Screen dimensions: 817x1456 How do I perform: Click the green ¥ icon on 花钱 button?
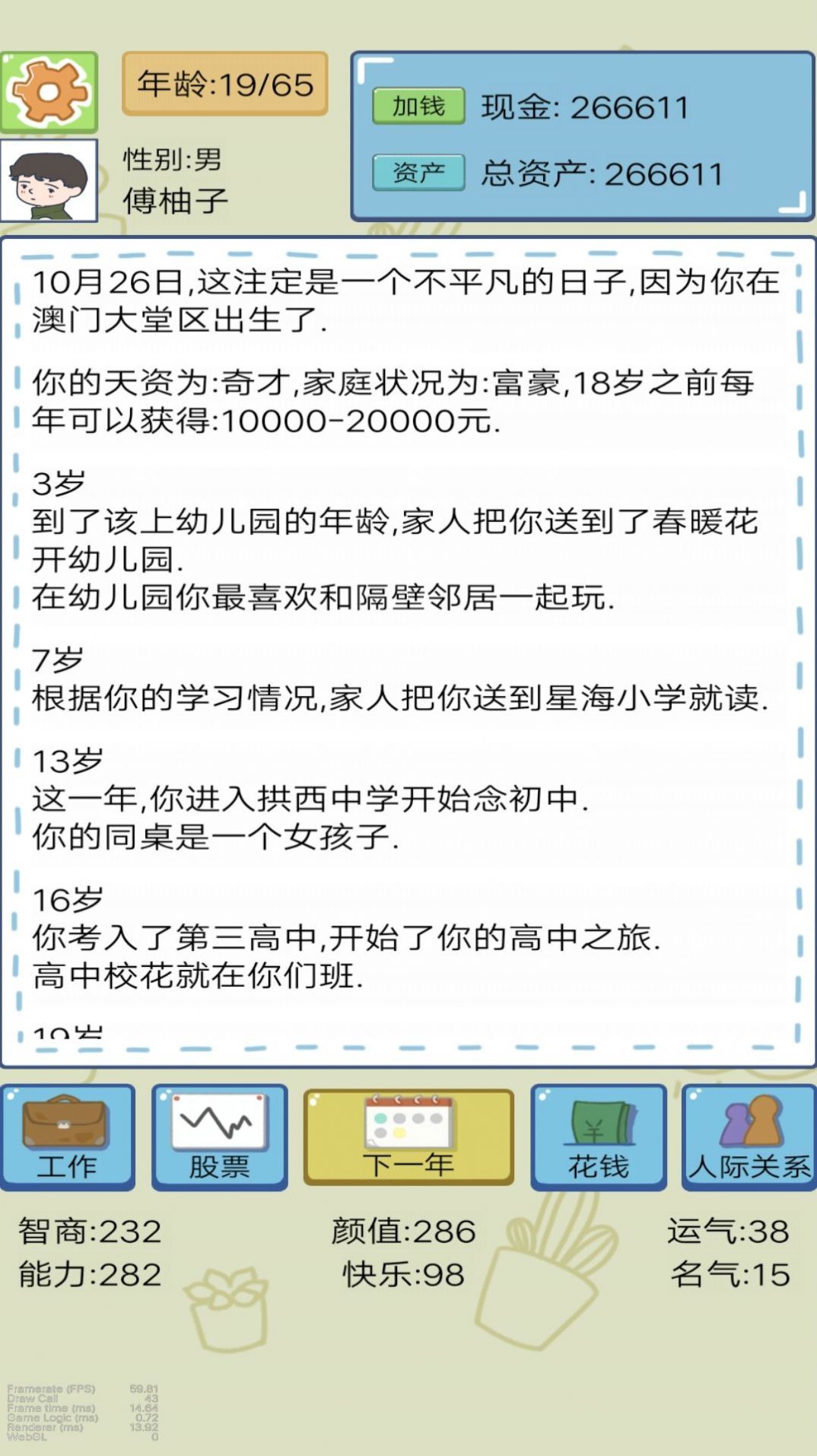point(599,1118)
